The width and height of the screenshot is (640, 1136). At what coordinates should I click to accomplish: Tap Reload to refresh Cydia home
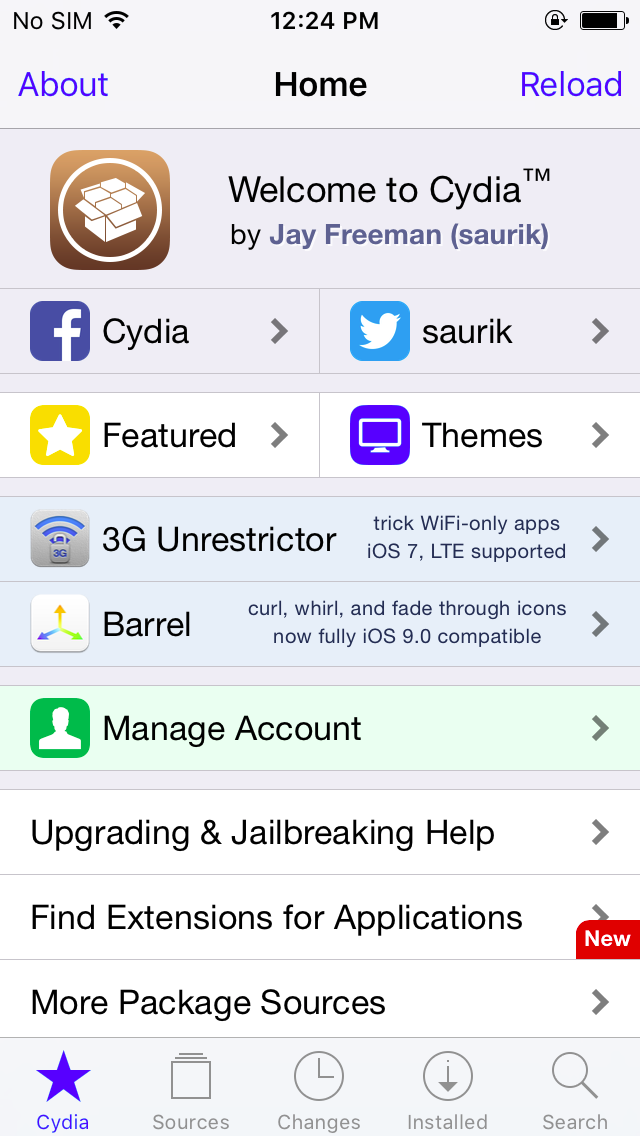pos(571,84)
